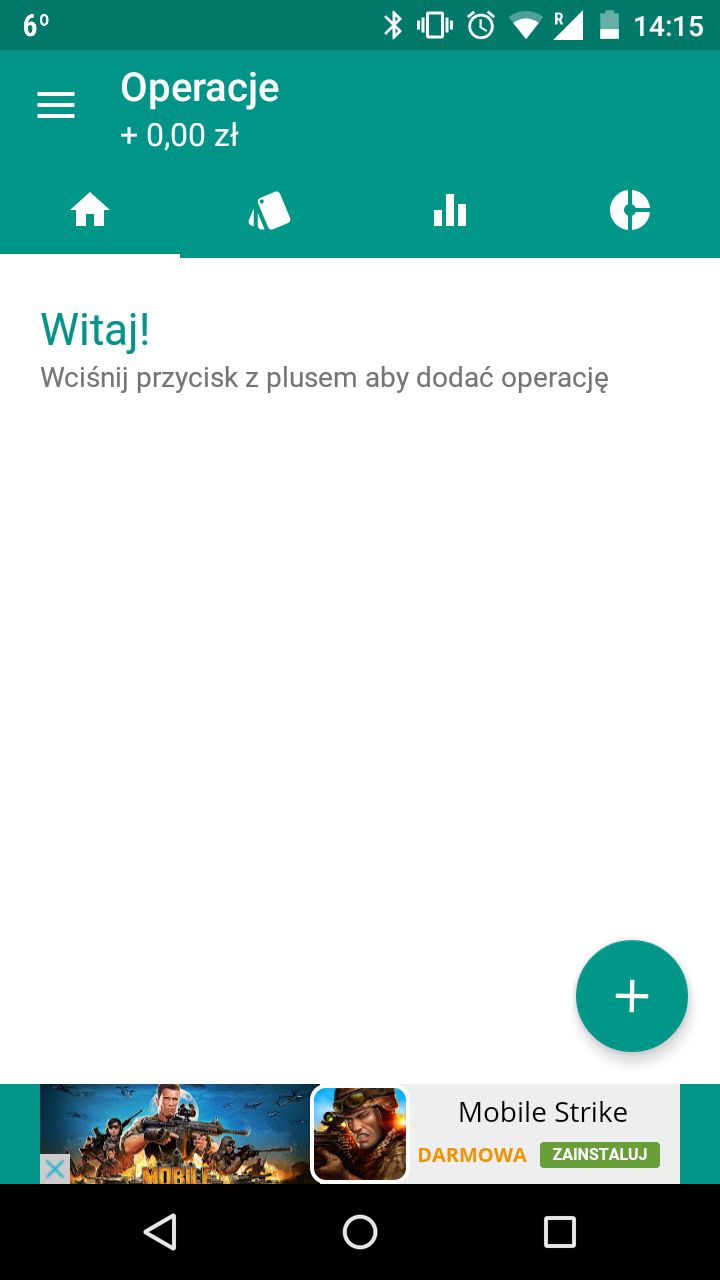Switch to the pie chart tab
Viewport: 720px width, 1280px height.
[630, 212]
